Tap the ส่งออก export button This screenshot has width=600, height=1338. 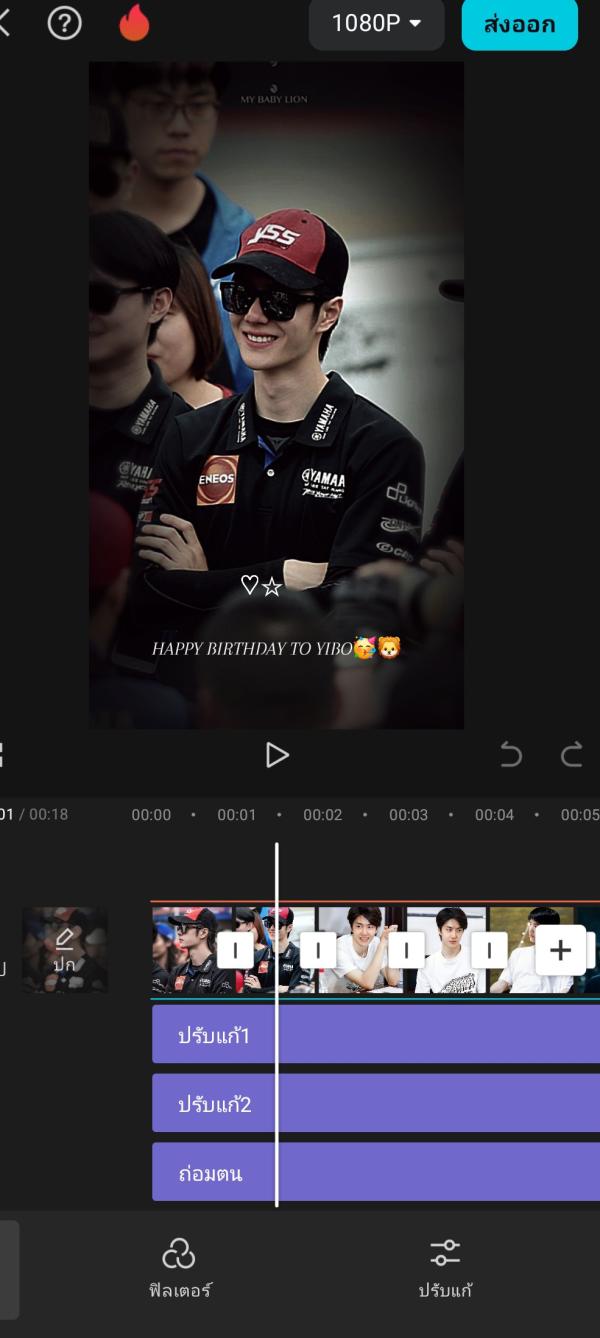pyautogui.click(x=519, y=24)
